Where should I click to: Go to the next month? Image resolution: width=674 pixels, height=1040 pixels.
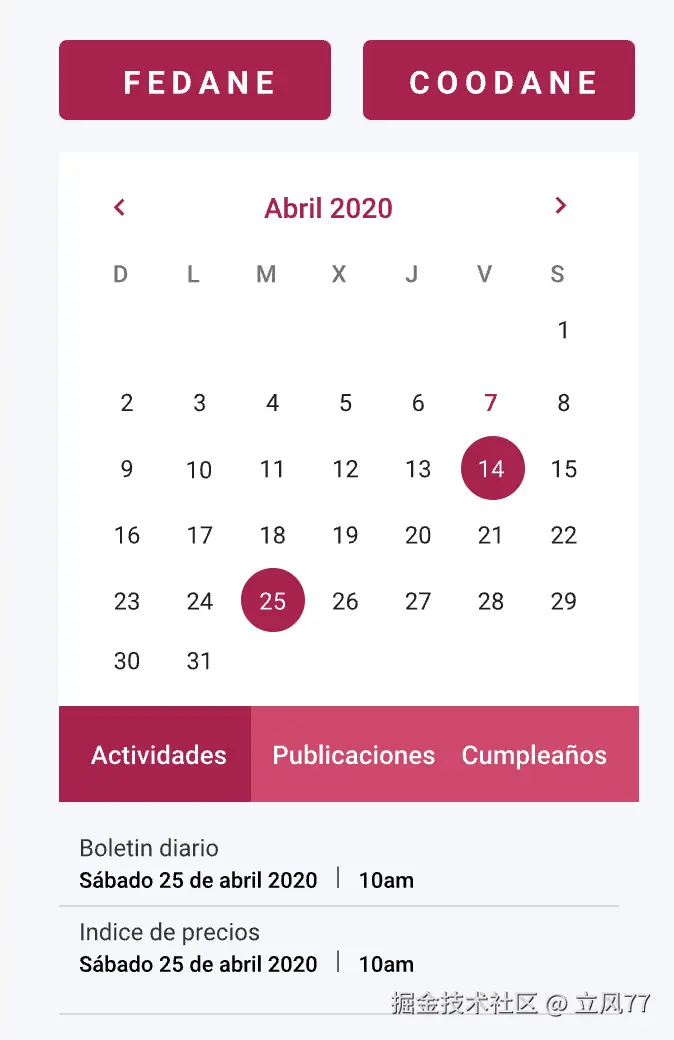[560, 206]
